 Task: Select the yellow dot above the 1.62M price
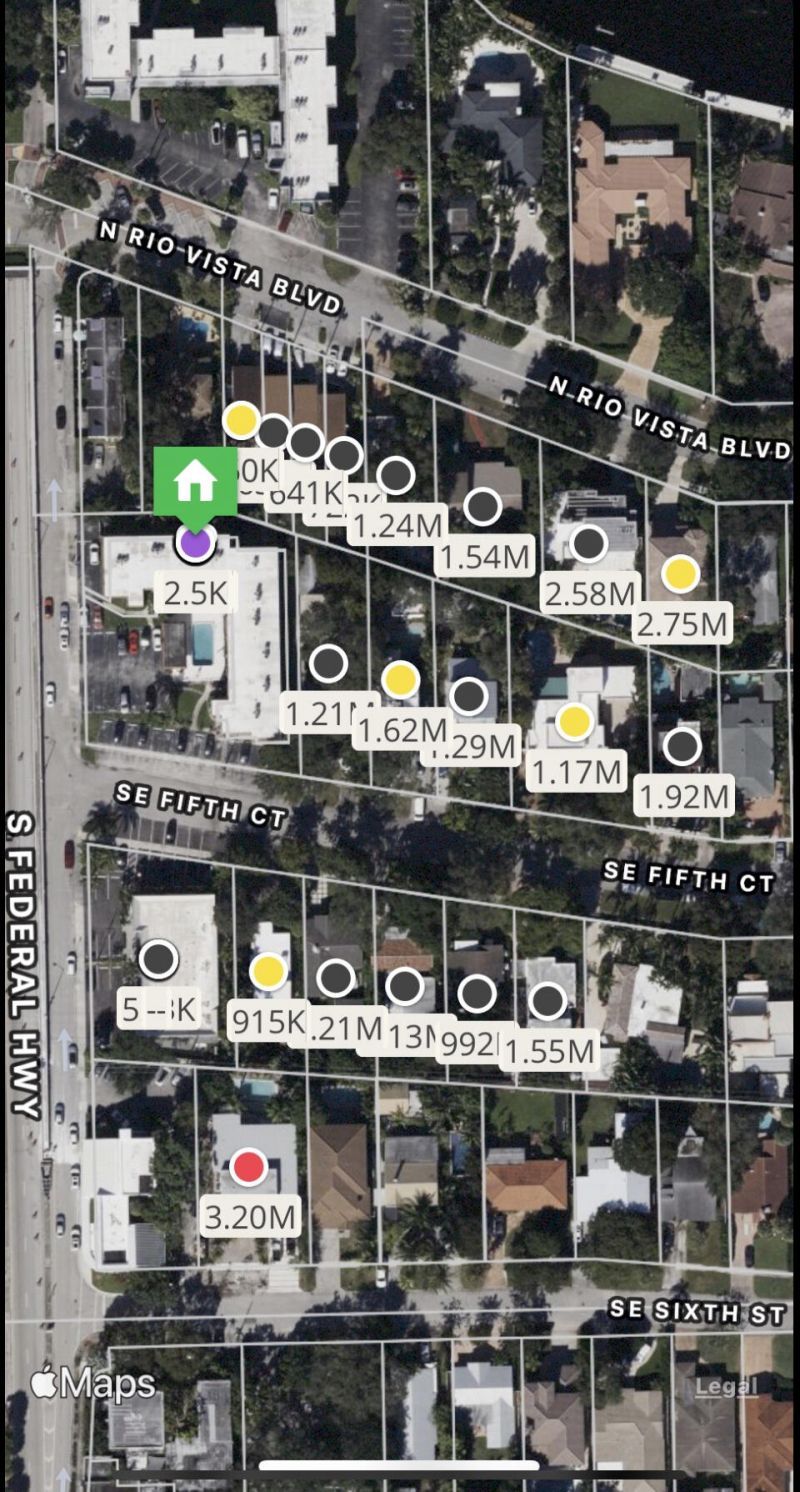pos(400,679)
